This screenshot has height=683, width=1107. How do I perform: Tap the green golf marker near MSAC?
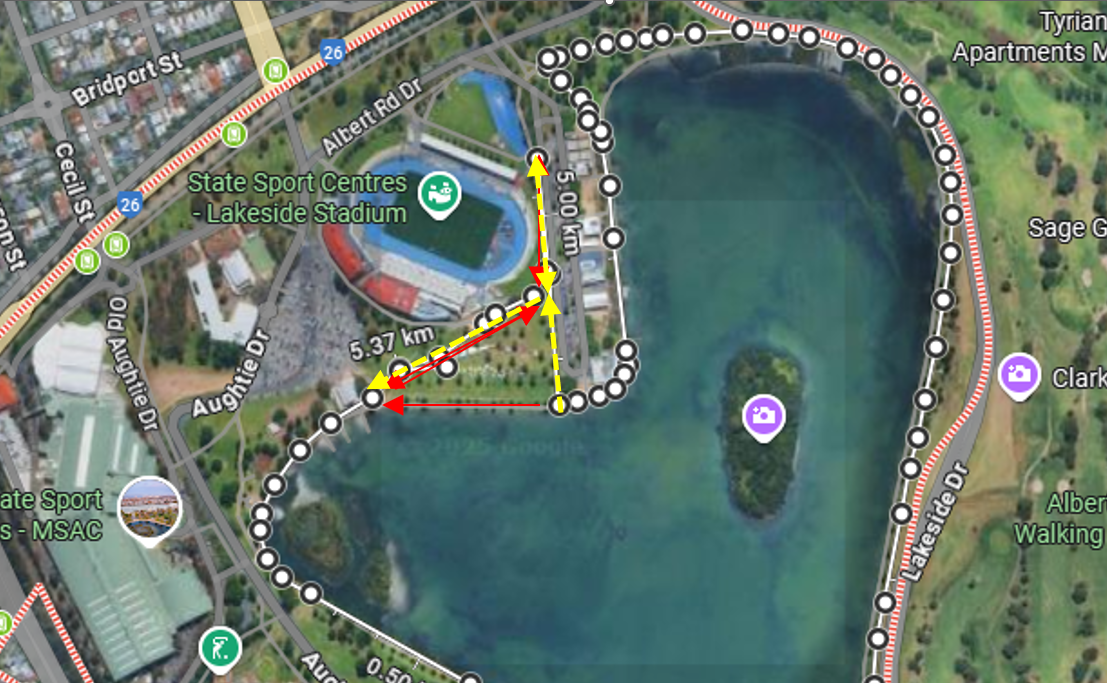(219, 649)
